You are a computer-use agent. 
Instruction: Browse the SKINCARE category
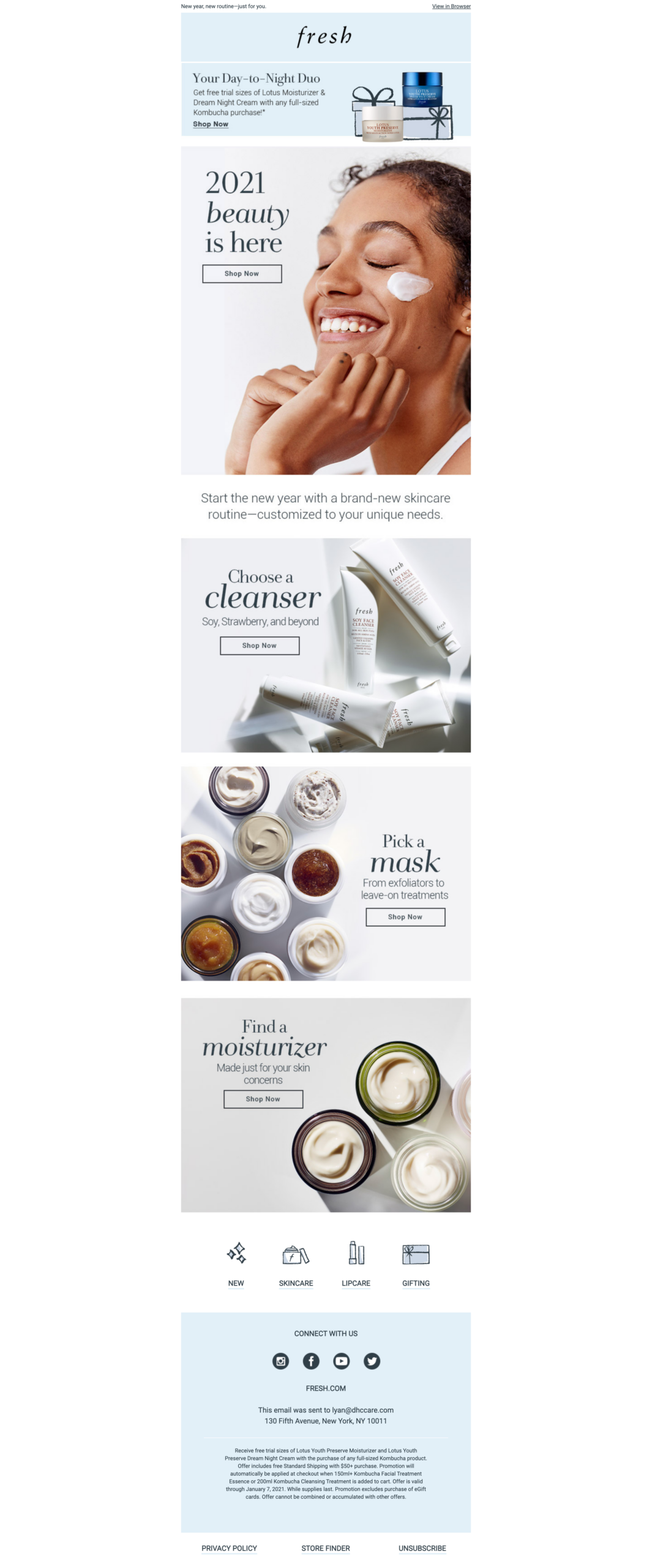click(296, 1283)
